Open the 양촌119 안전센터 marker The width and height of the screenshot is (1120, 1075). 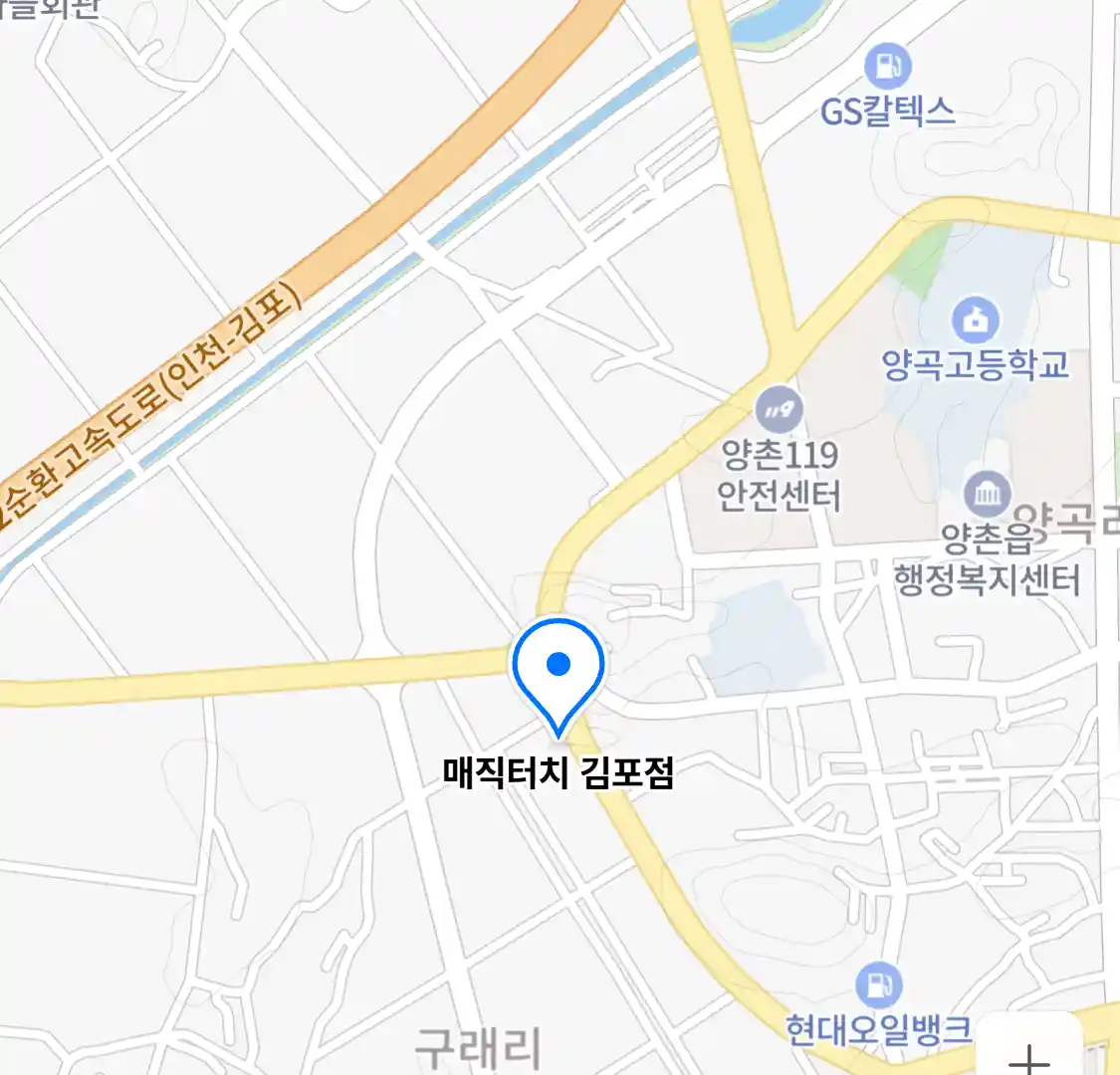(779, 409)
